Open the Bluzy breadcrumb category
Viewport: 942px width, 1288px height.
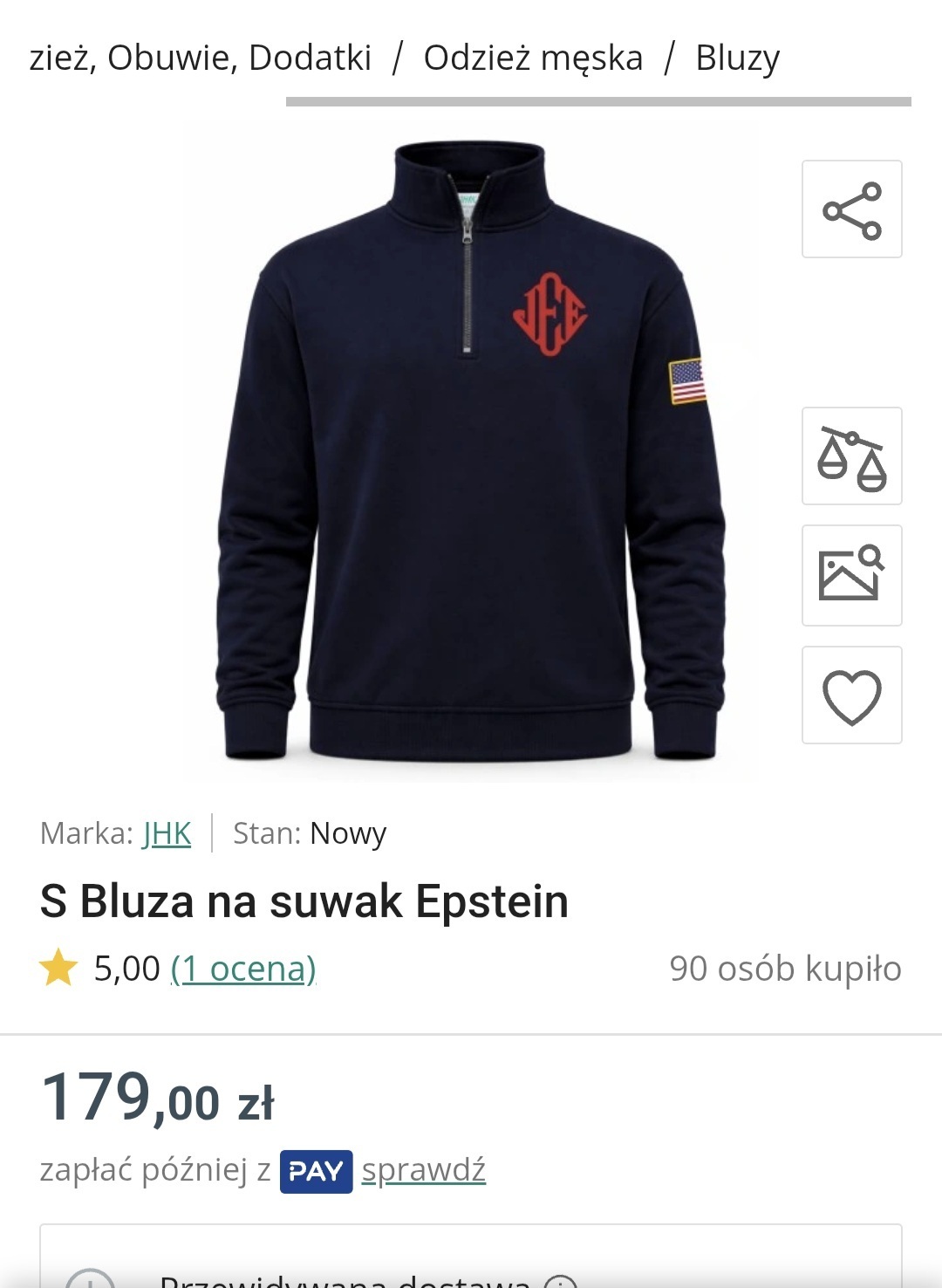click(738, 58)
